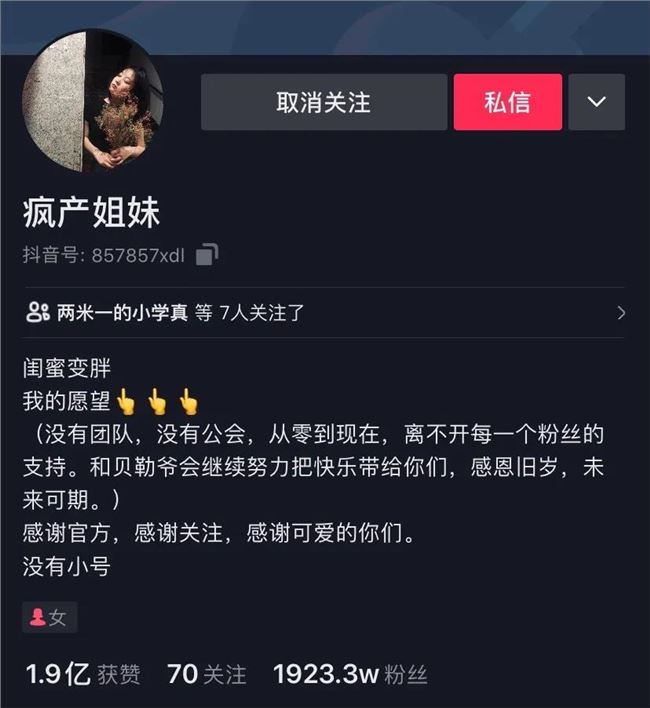Screen dimensions: 650x708
Task: View the 70 关注 following list
Action: click(207, 674)
